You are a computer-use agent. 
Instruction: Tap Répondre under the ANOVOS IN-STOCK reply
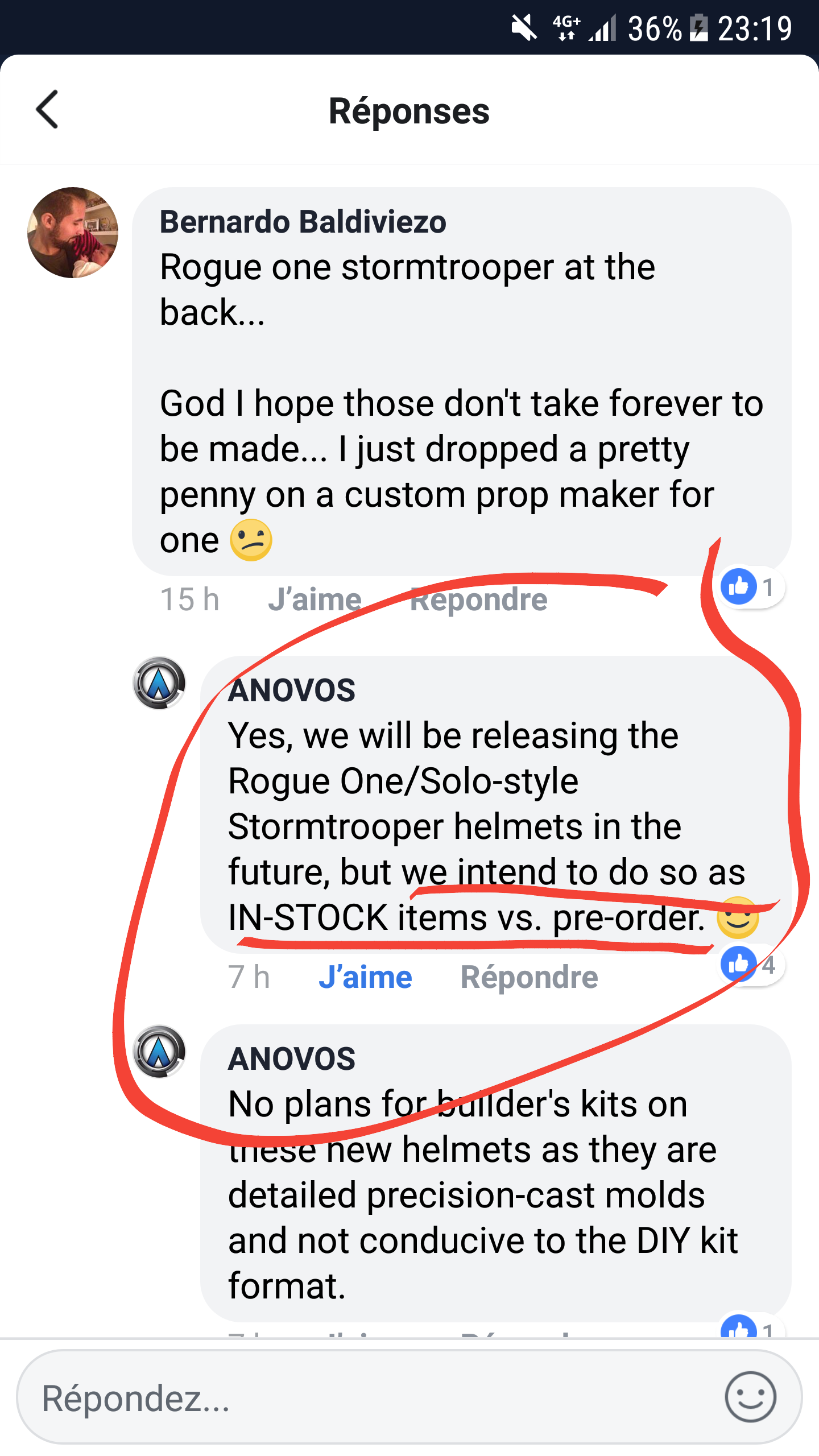click(x=529, y=977)
